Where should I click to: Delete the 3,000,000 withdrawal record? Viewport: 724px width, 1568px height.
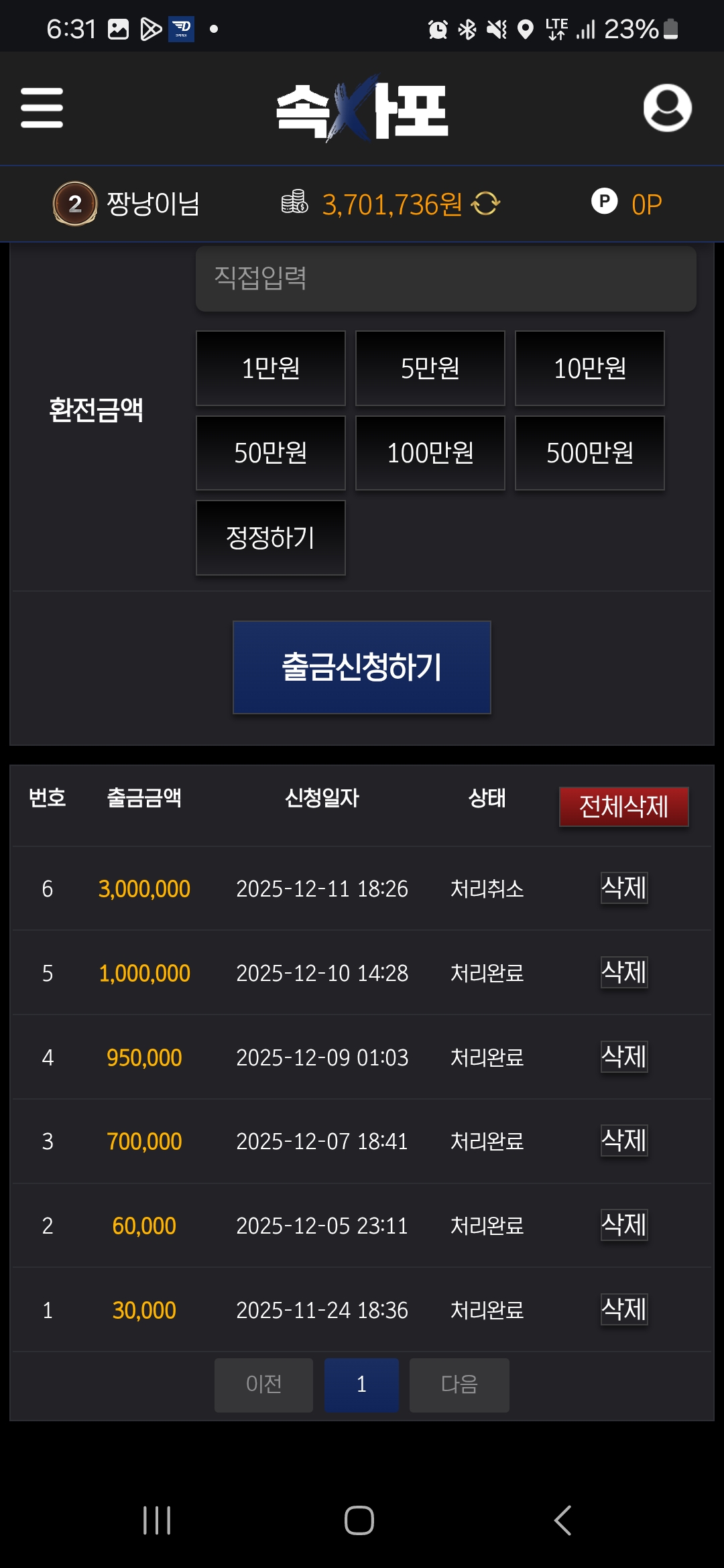pos(624,888)
